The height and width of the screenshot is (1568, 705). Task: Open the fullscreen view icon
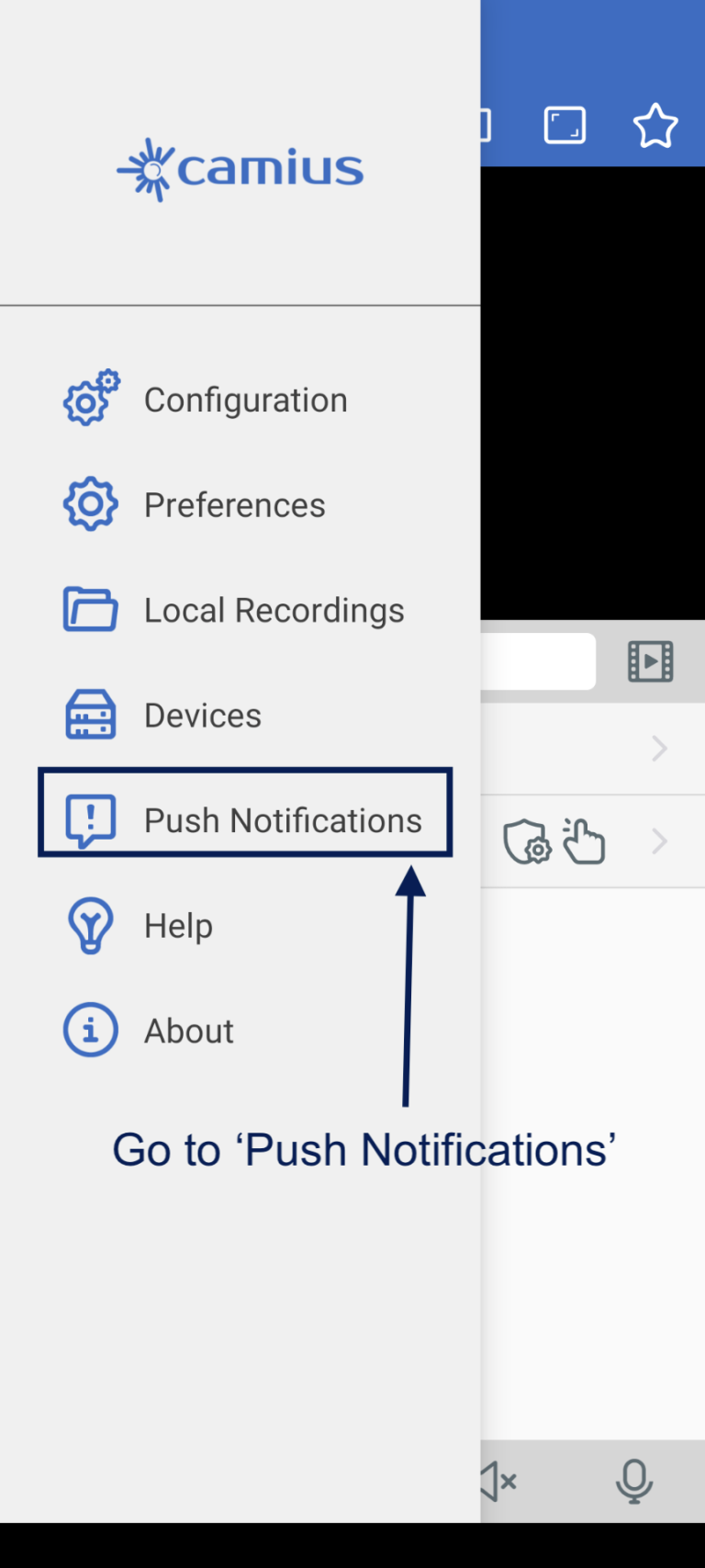(x=565, y=125)
